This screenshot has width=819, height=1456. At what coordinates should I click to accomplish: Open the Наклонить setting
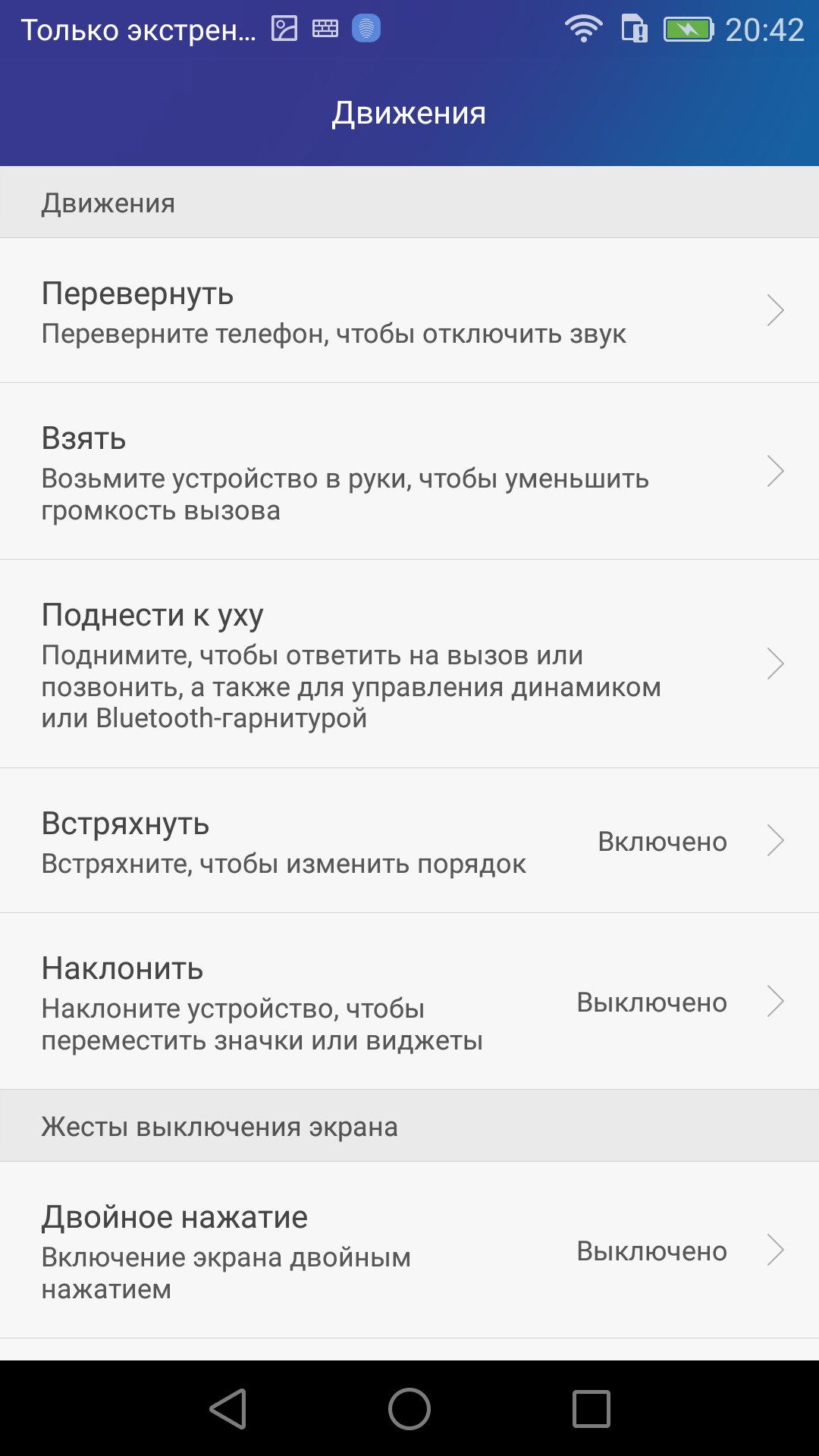coord(409,1001)
